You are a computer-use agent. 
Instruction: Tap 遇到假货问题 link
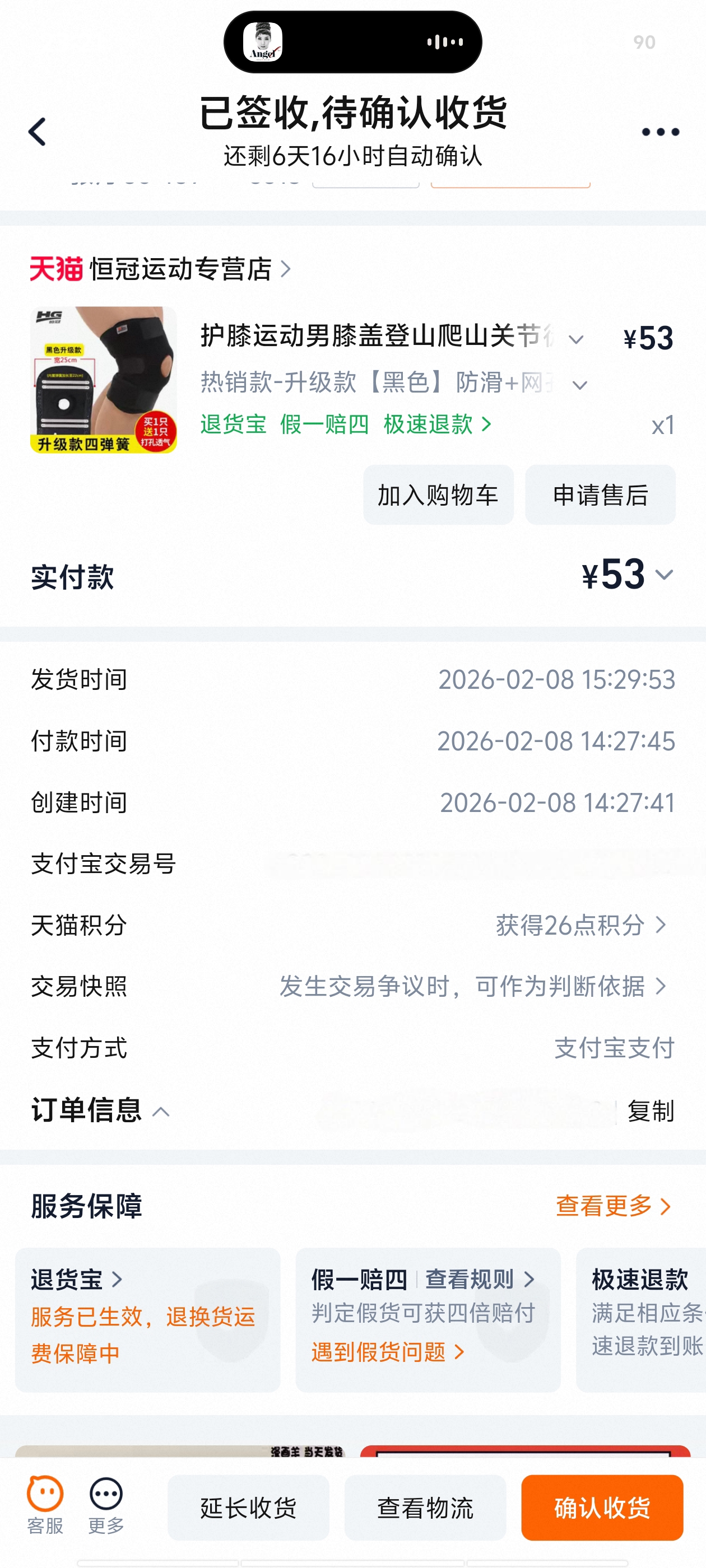[x=388, y=1352]
